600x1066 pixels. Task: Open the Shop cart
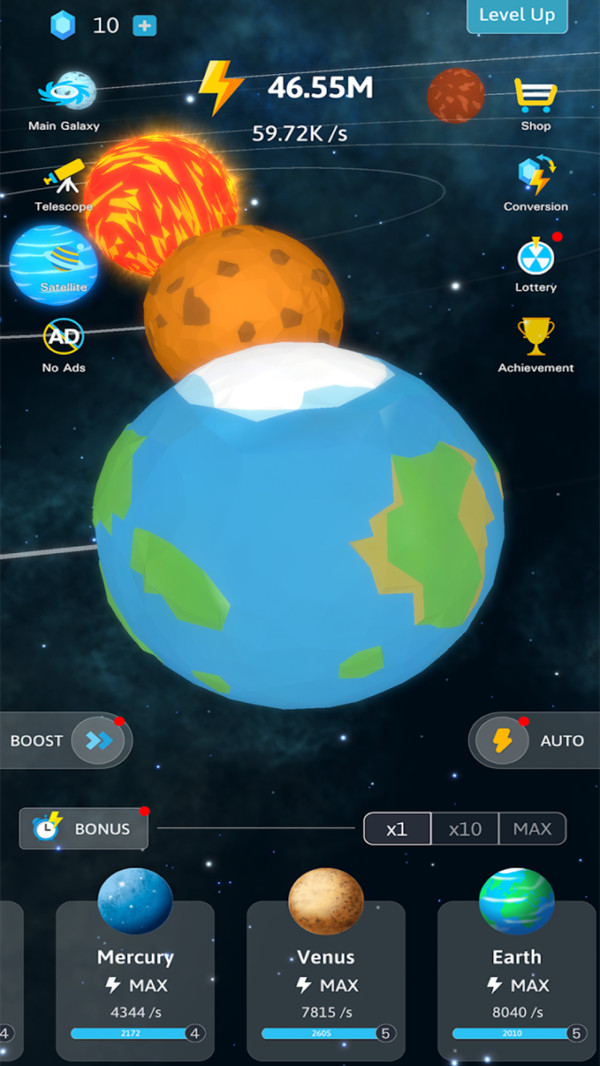click(x=535, y=103)
